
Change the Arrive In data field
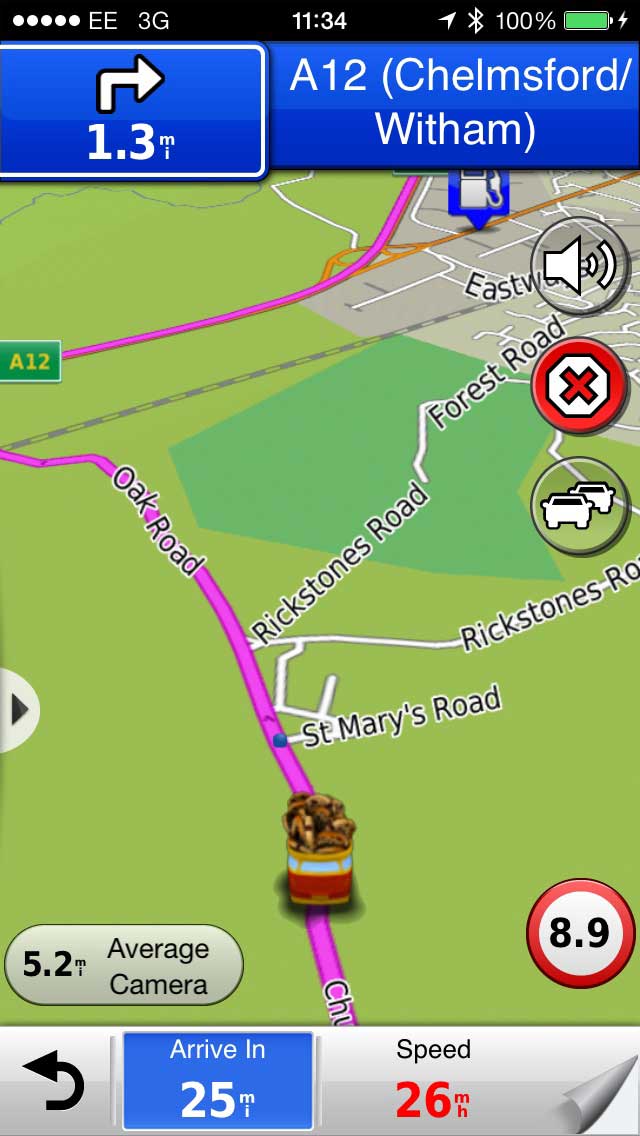point(217,1080)
